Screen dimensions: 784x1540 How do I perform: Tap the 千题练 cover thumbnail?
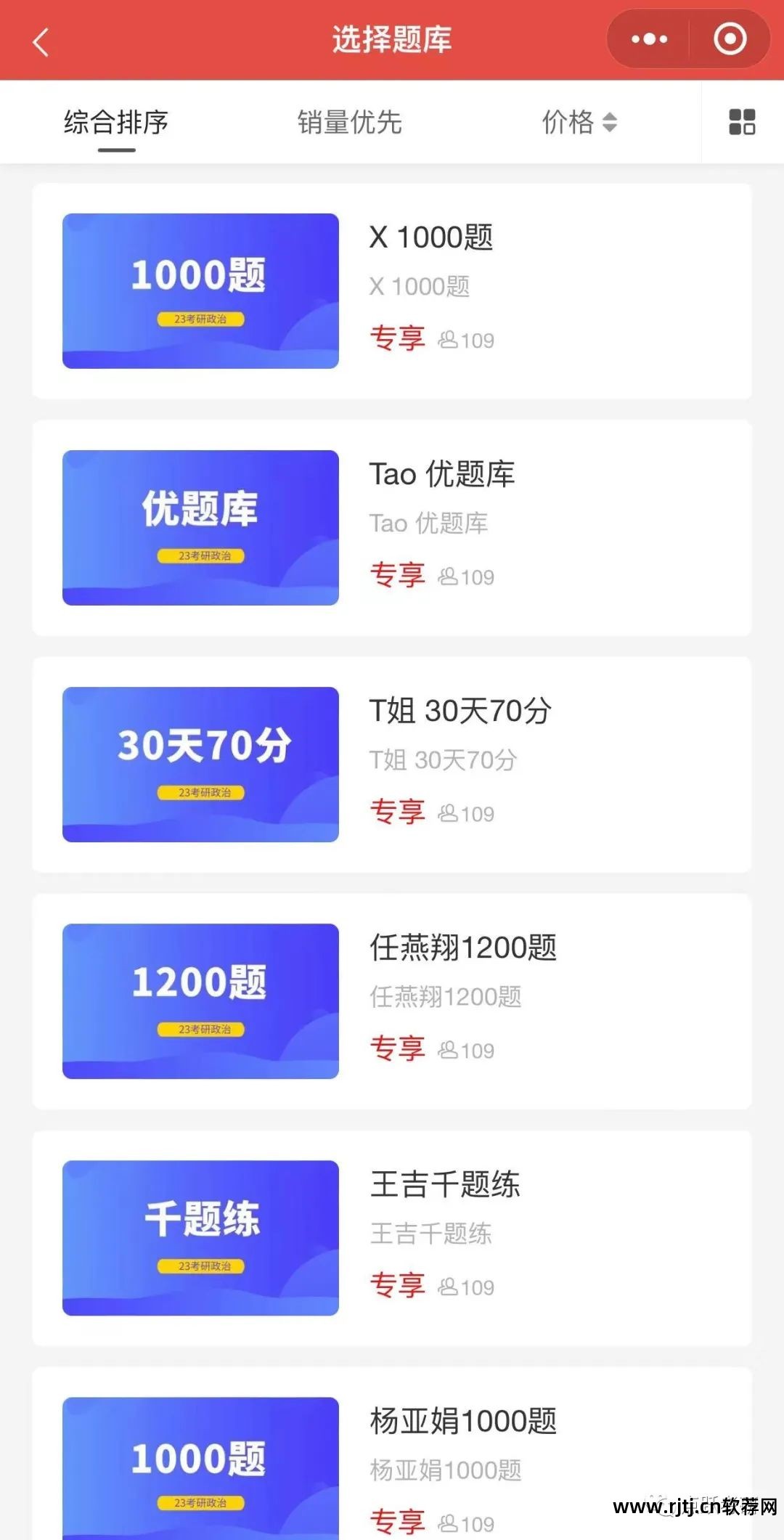click(200, 1237)
